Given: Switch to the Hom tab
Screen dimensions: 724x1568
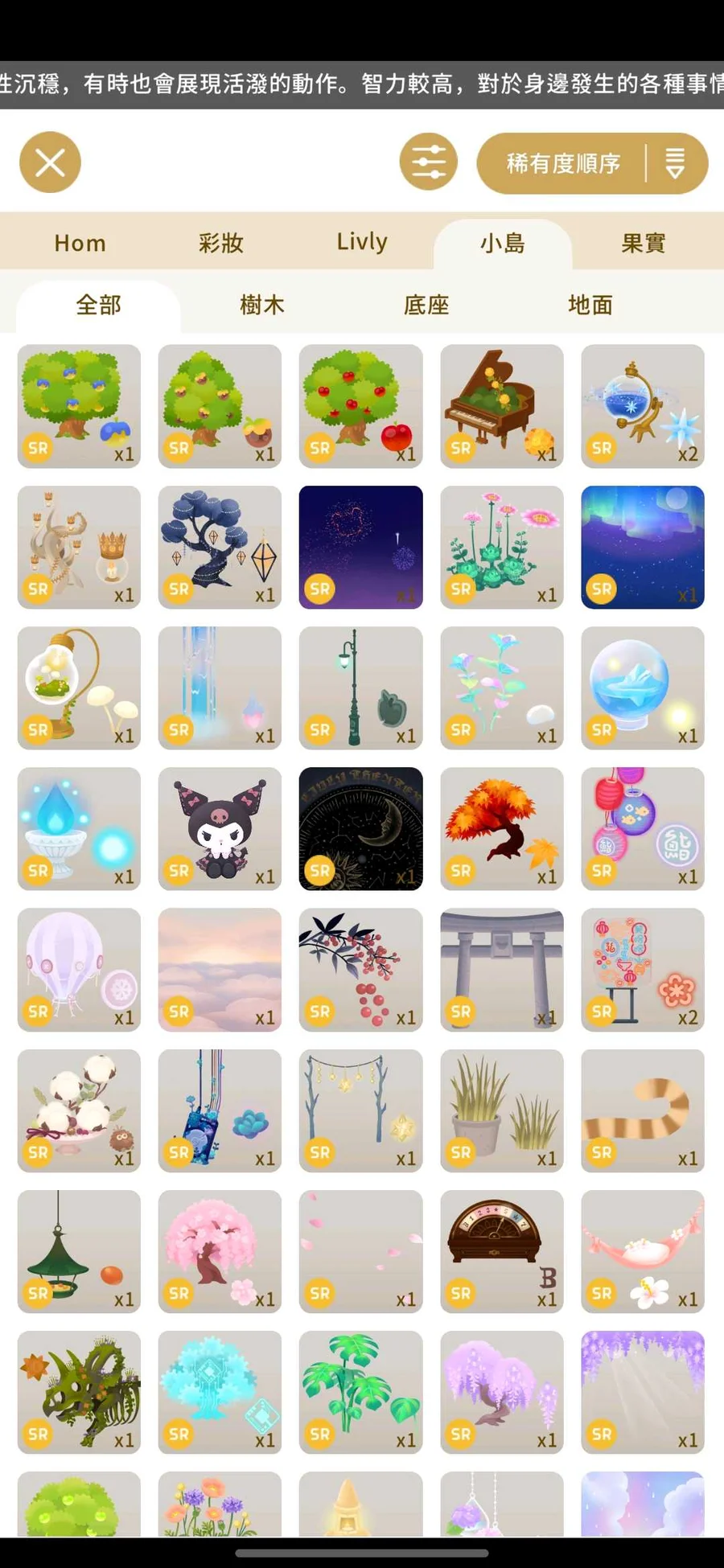Looking at the screenshot, I should click(80, 243).
